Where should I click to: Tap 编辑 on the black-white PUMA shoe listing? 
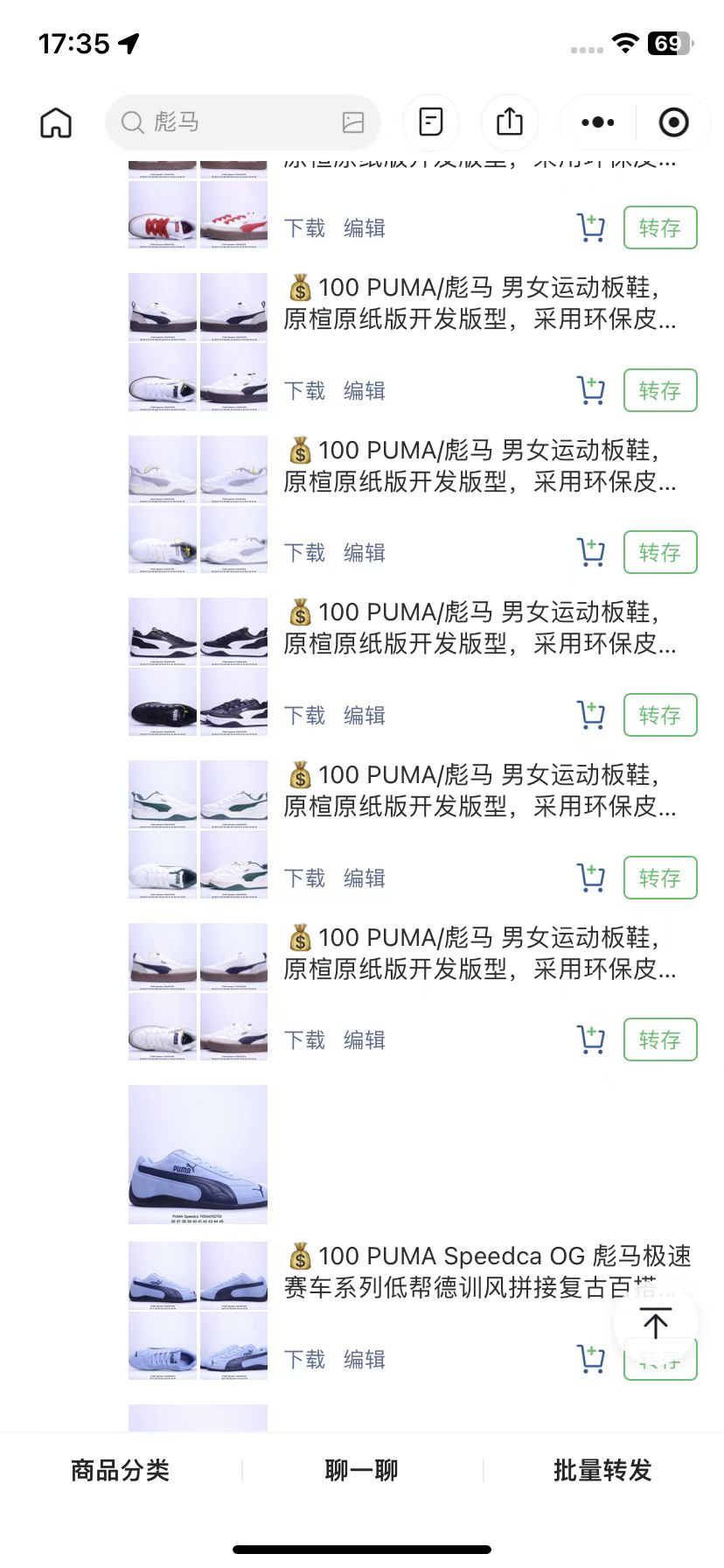(365, 715)
